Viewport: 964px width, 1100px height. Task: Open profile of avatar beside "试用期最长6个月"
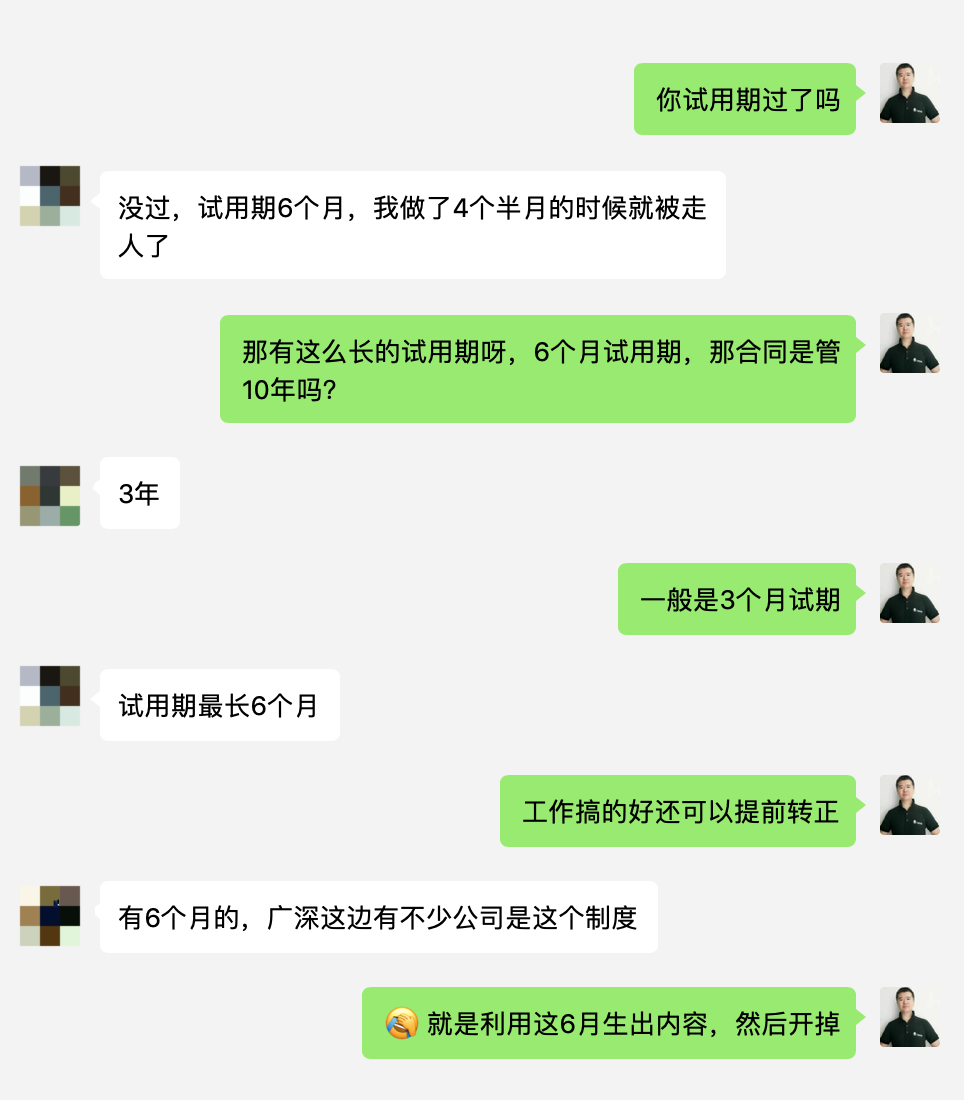tap(50, 696)
